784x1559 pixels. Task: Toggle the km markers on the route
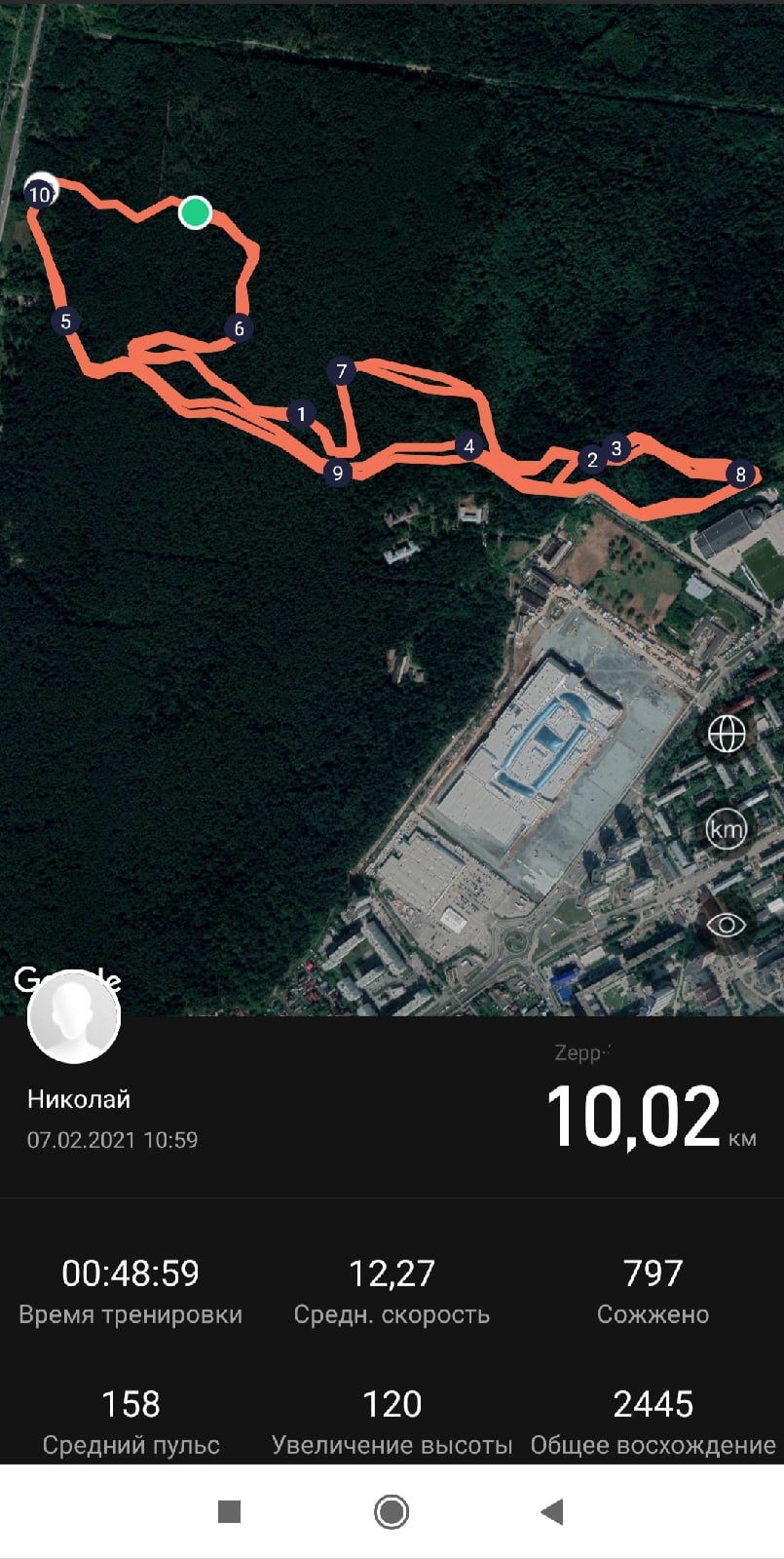click(x=727, y=829)
